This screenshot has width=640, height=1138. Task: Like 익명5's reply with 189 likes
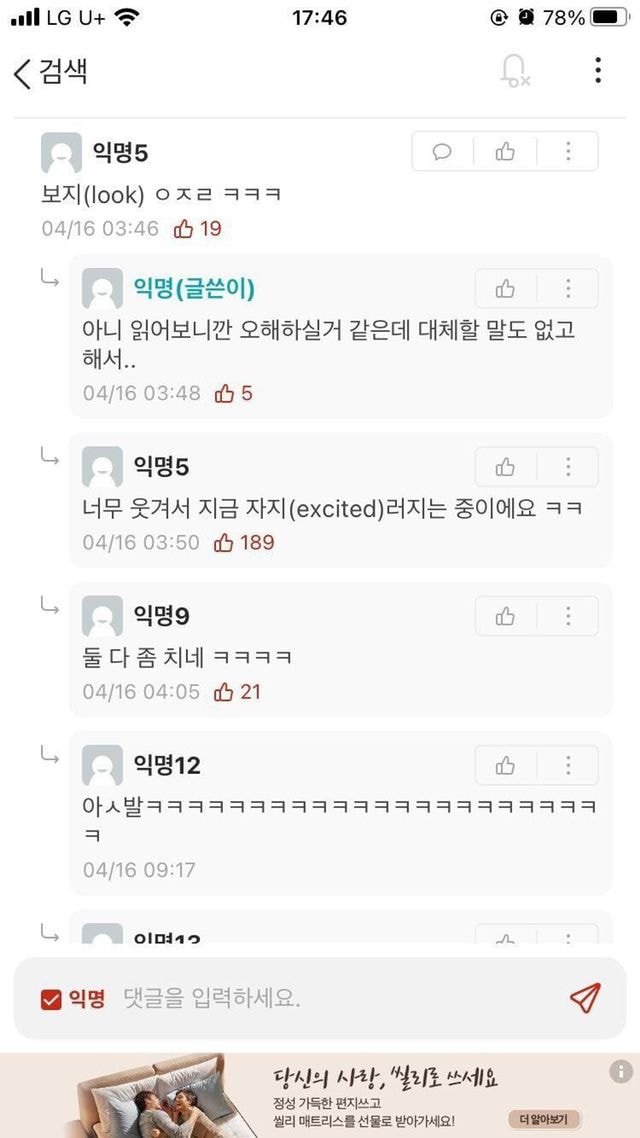click(x=505, y=467)
